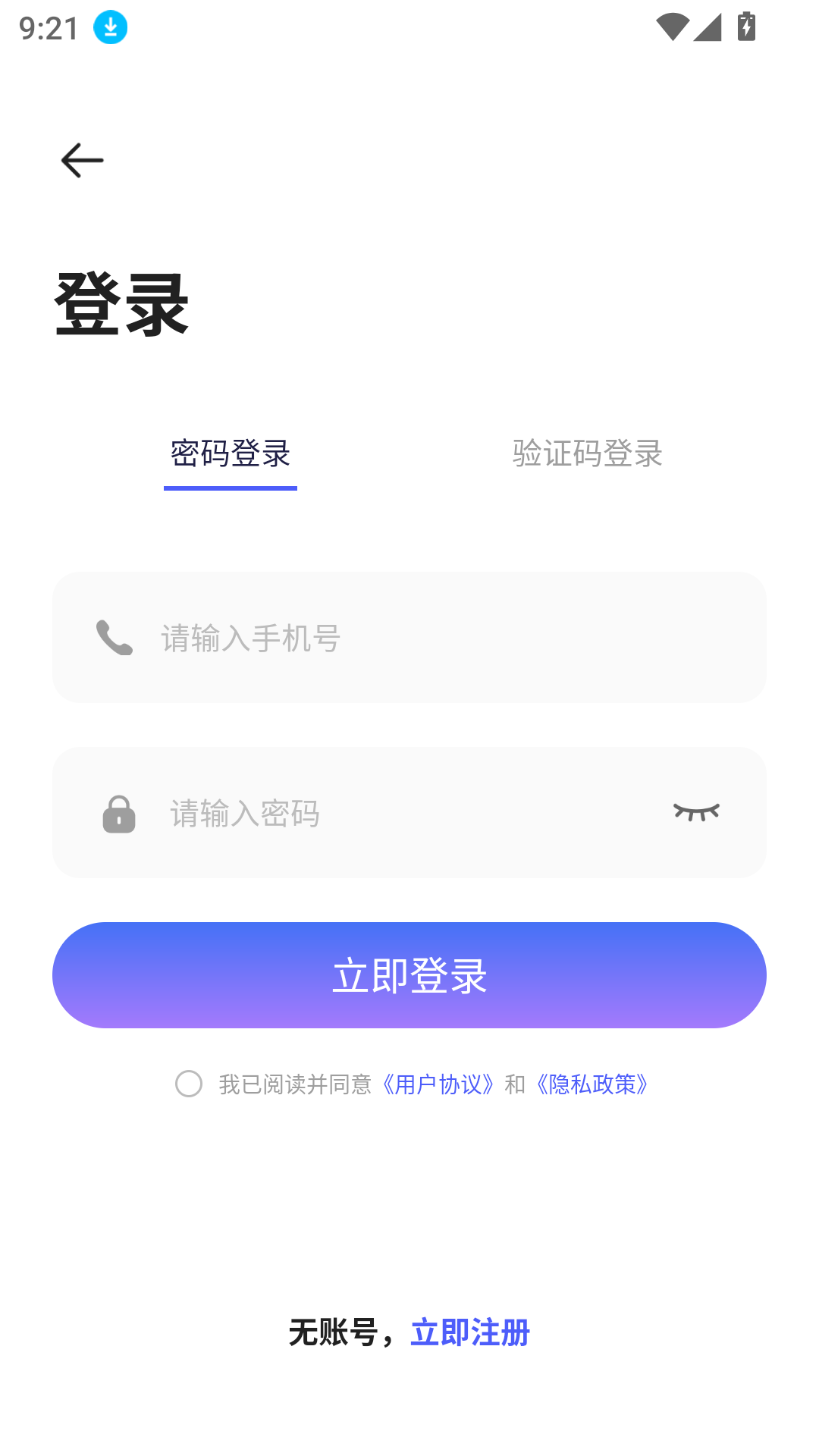Image resolution: width=819 pixels, height=1456 pixels.
Task: Click the phone icon in mobile number field
Action: tap(115, 638)
